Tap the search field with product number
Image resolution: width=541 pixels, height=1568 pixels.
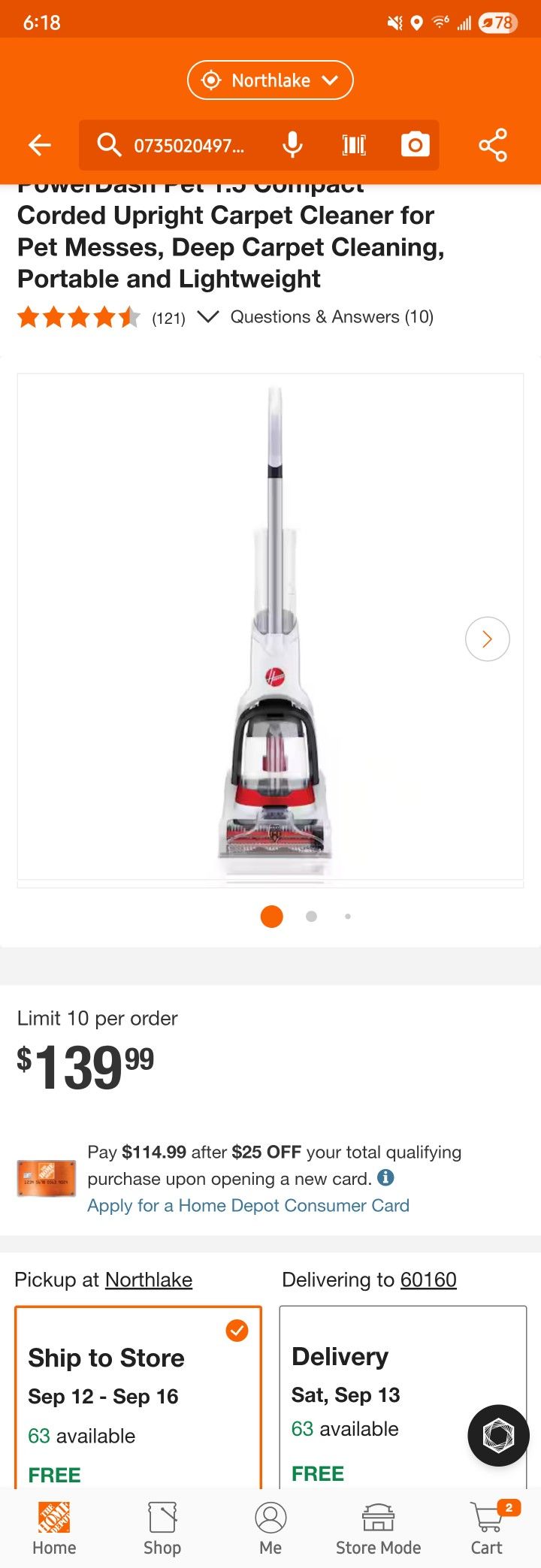pyautogui.click(x=188, y=145)
